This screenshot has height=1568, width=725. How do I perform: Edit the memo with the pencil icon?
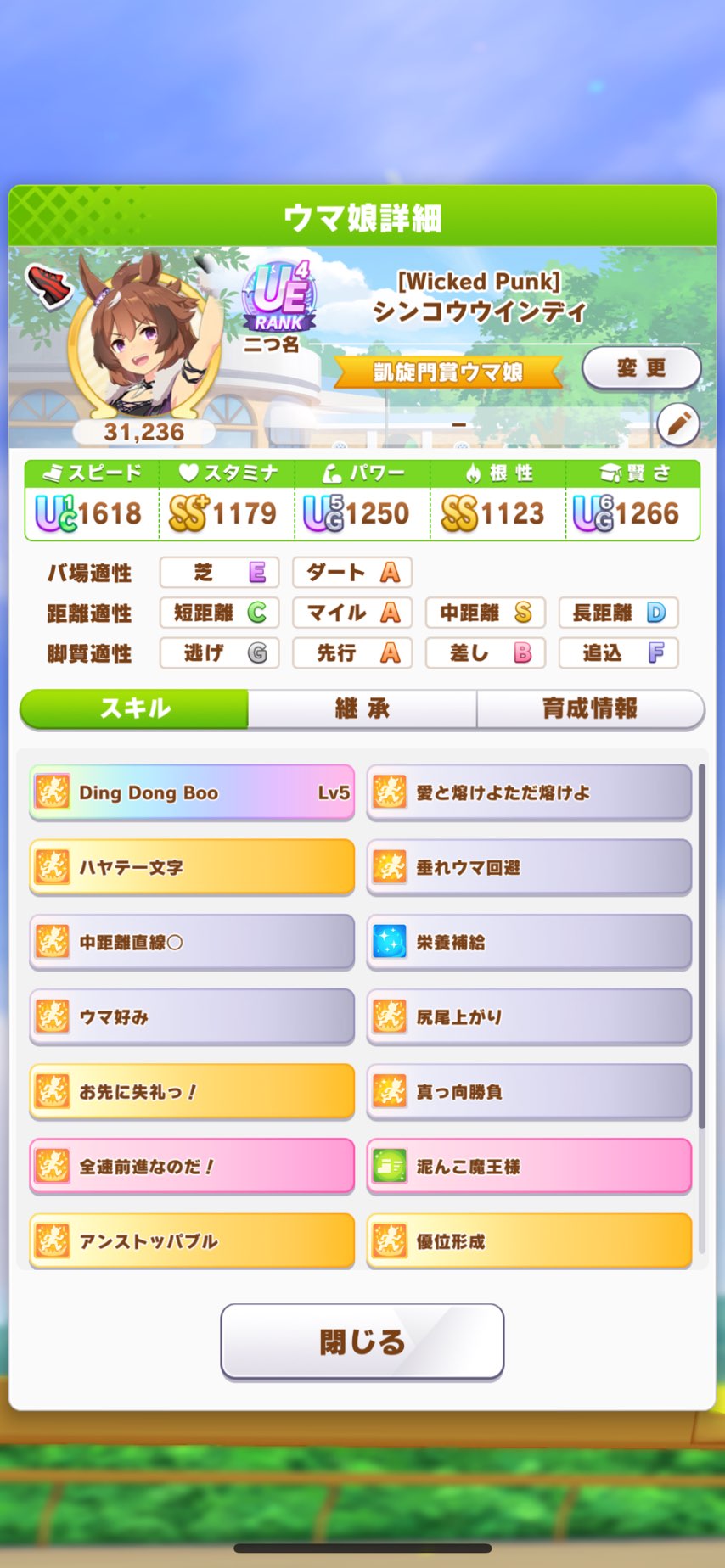coord(677,423)
